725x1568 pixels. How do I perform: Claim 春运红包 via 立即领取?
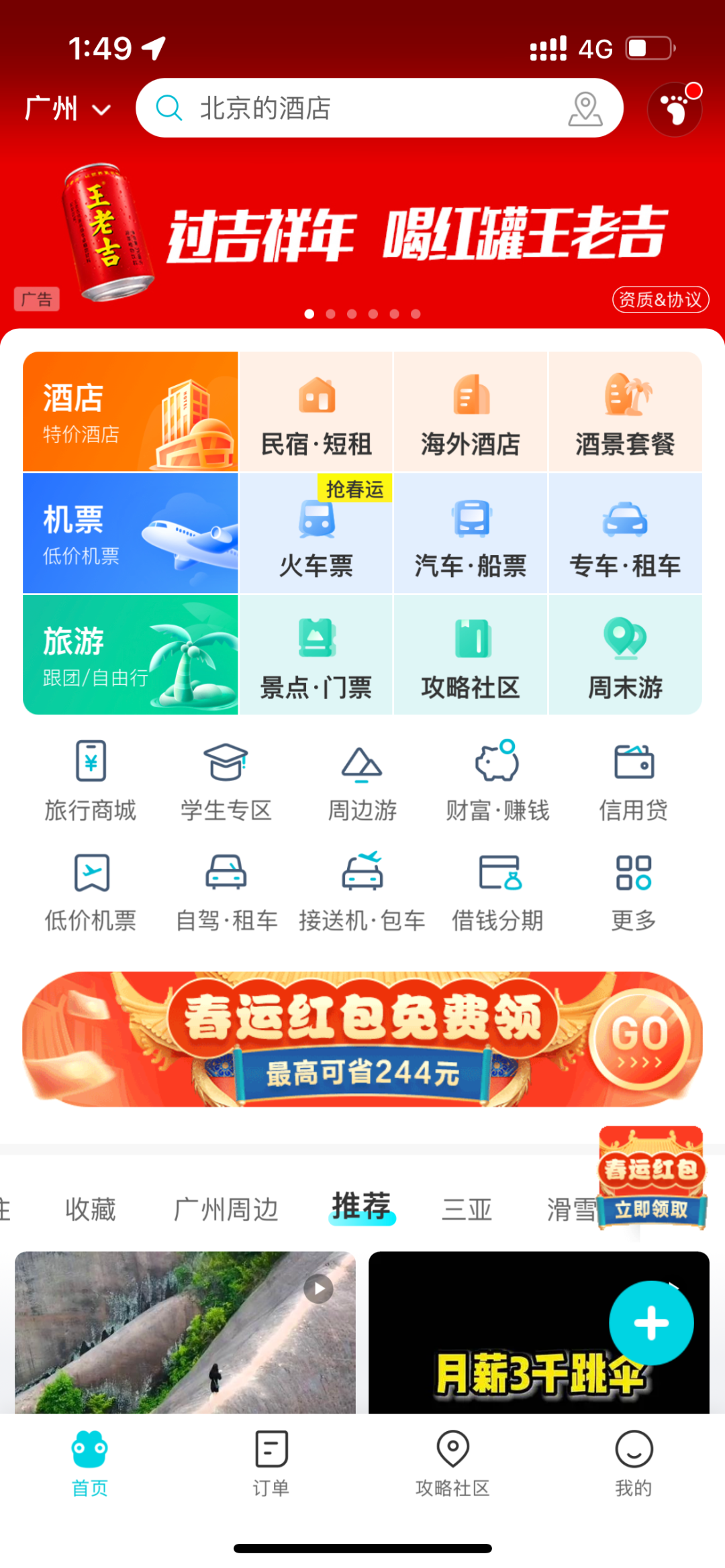tap(651, 1209)
